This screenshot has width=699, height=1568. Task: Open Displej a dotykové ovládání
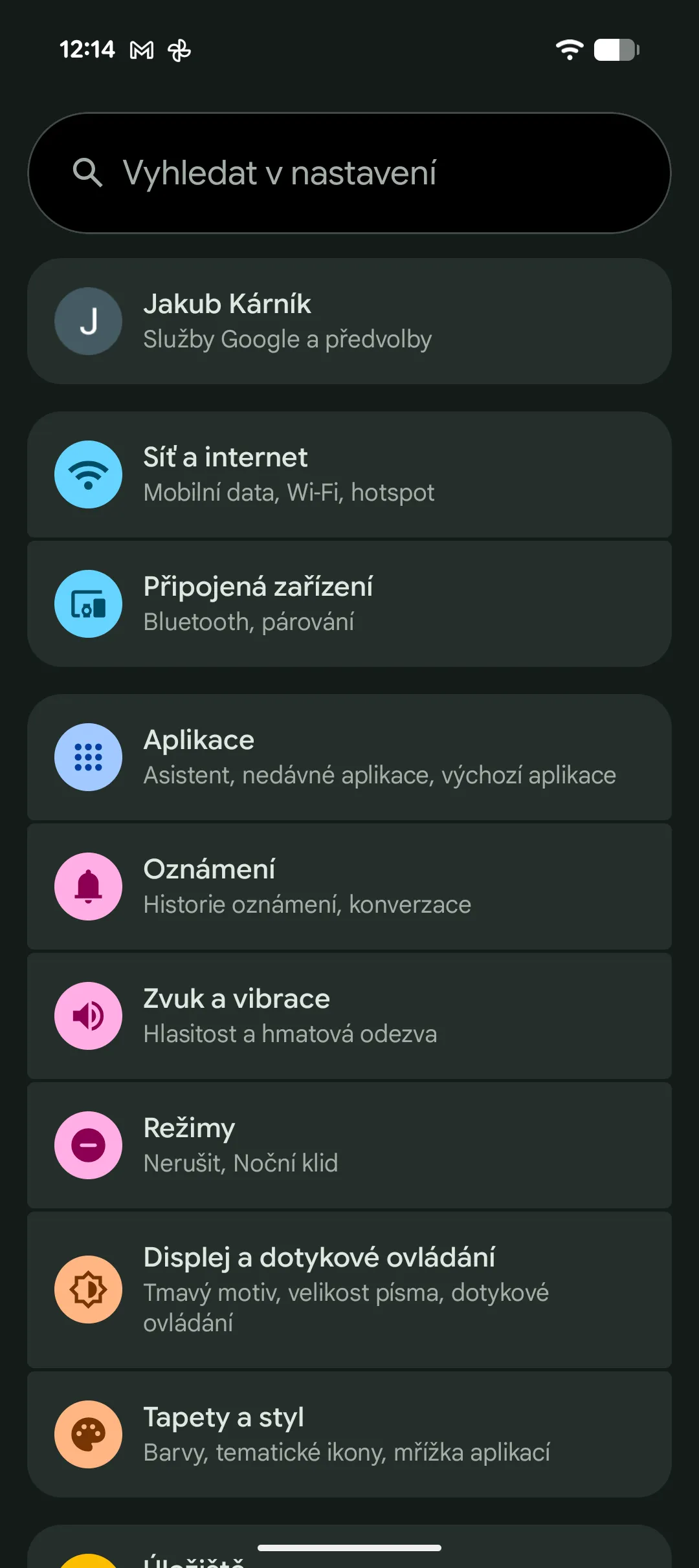pyautogui.click(x=349, y=1289)
